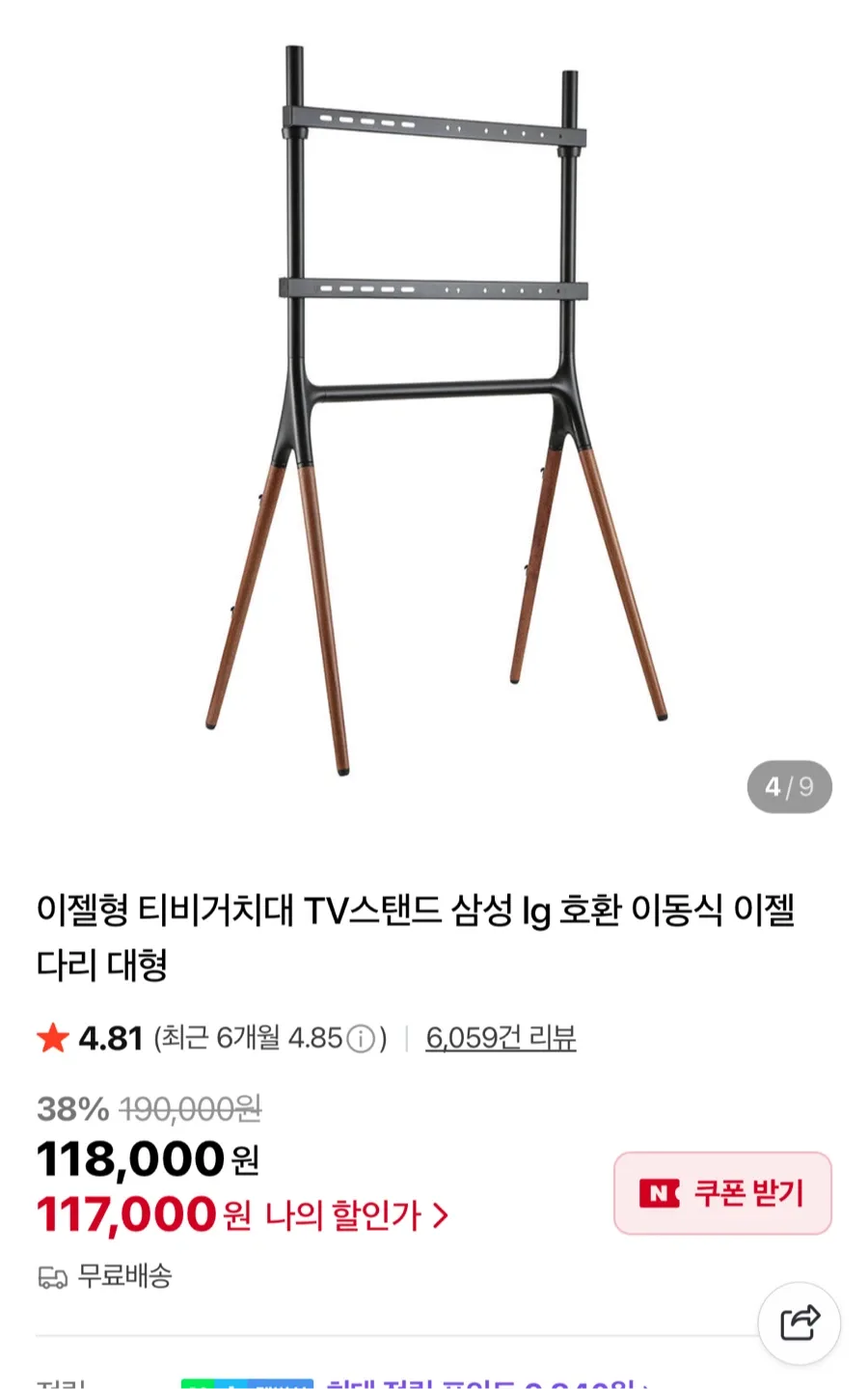Show rating info for 최근 6개월 4.85
This screenshot has width=868, height=1389.
click(x=361, y=1039)
